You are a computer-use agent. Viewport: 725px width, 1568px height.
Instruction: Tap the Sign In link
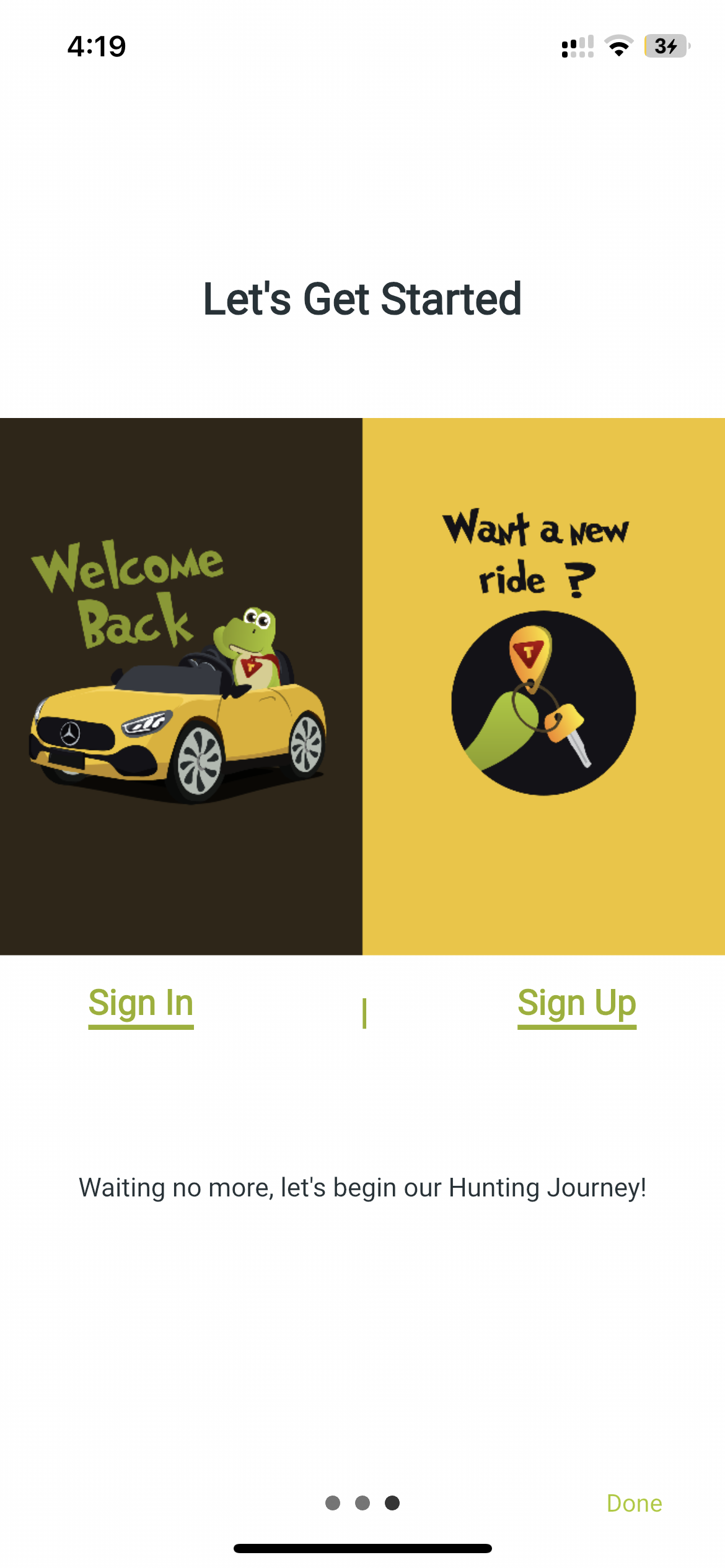pos(141,1003)
